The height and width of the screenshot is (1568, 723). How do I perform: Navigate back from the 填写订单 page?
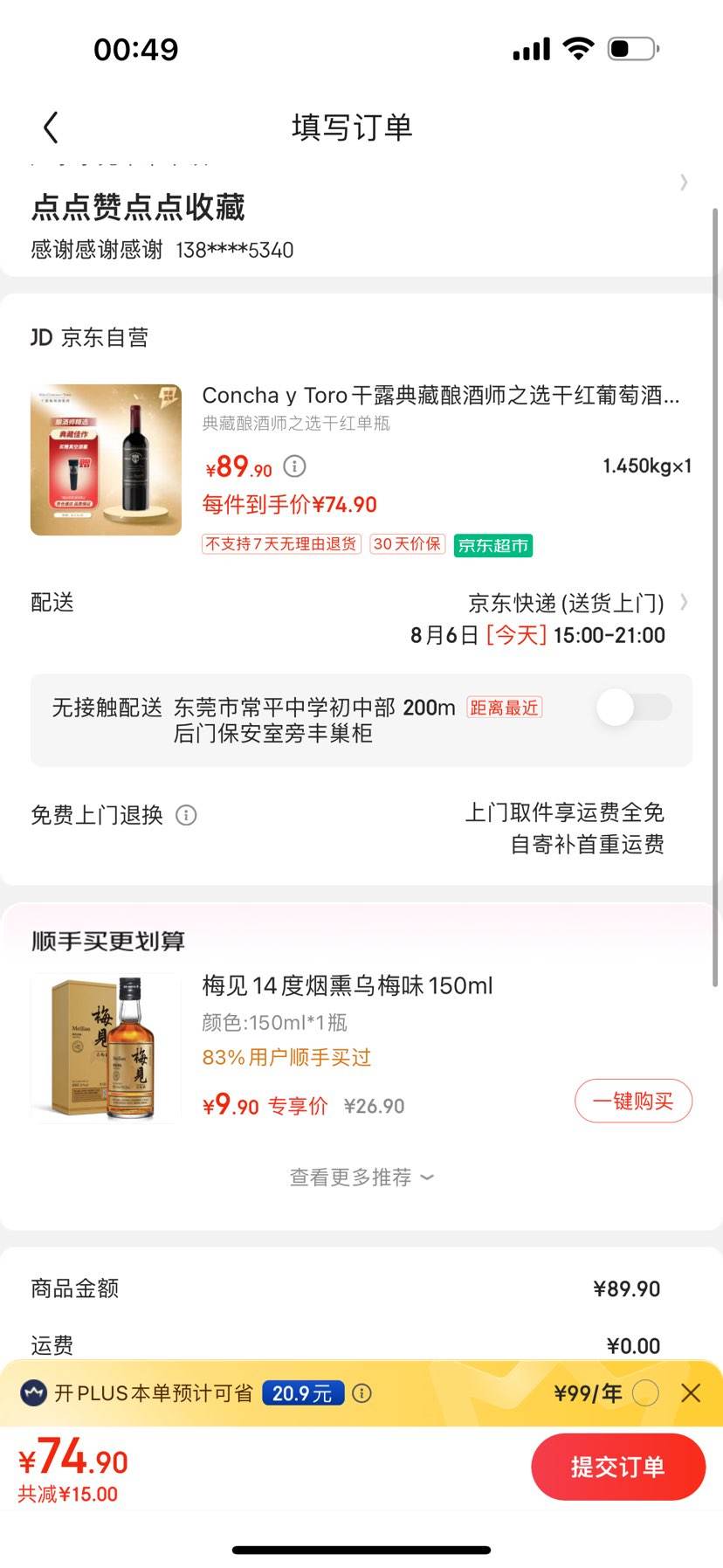tap(50, 127)
